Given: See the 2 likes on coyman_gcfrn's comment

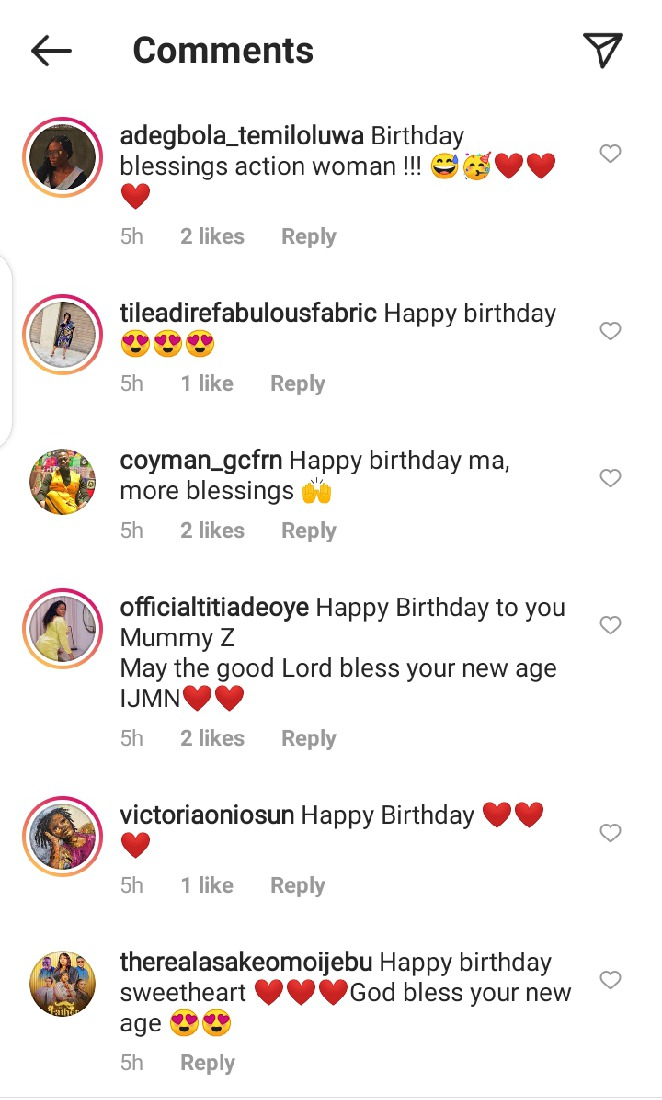Looking at the screenshot, I should click(x=212, y=531).
